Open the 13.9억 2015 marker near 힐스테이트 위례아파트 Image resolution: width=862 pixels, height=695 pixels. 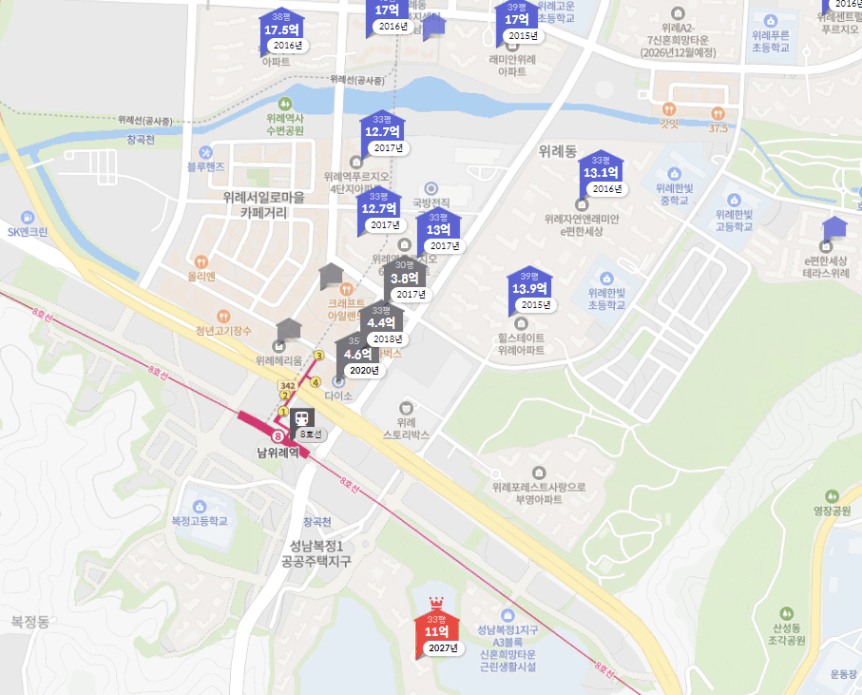tap(531, 288)
